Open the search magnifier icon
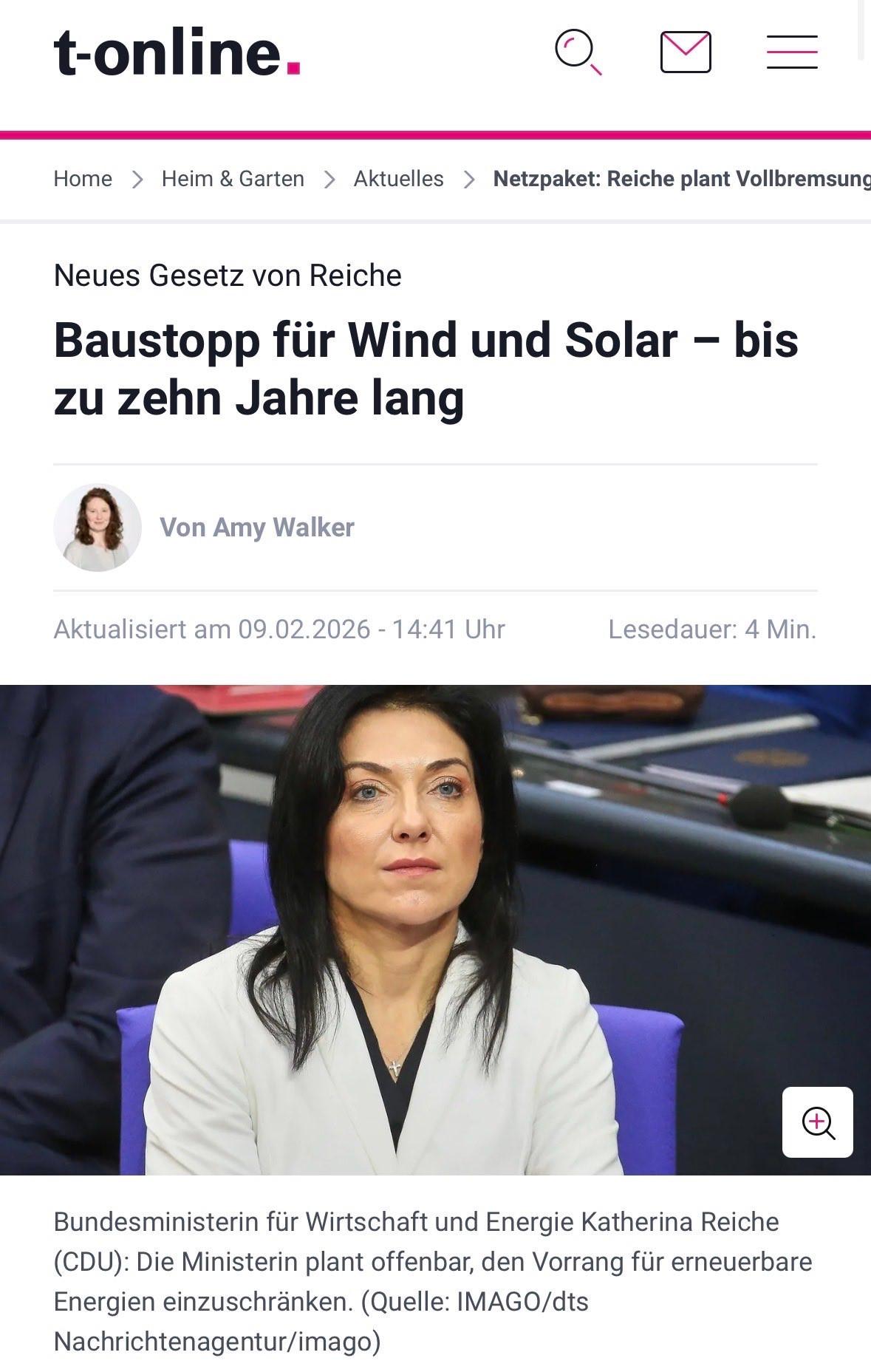 tap(578, 52)
